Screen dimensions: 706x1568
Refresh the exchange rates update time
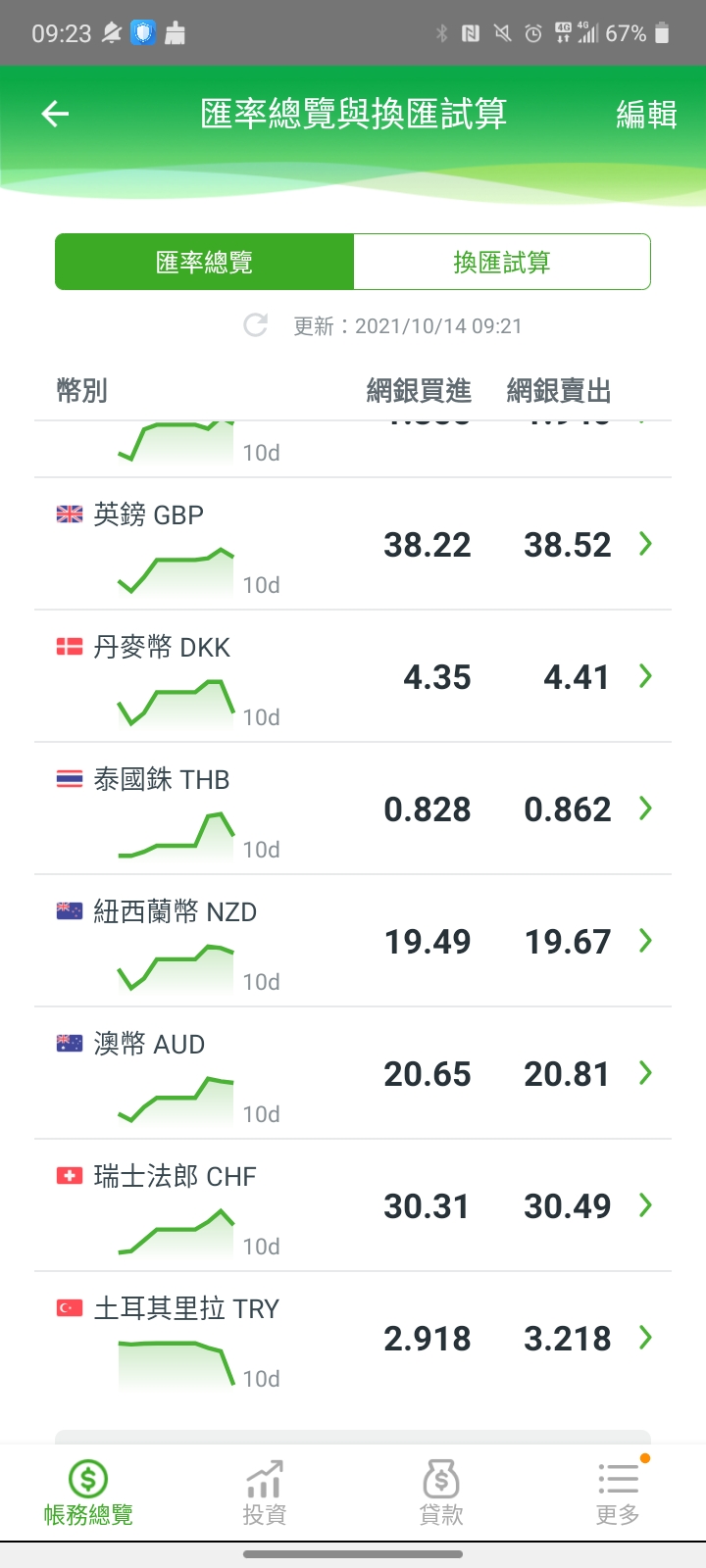click(256, 325)
